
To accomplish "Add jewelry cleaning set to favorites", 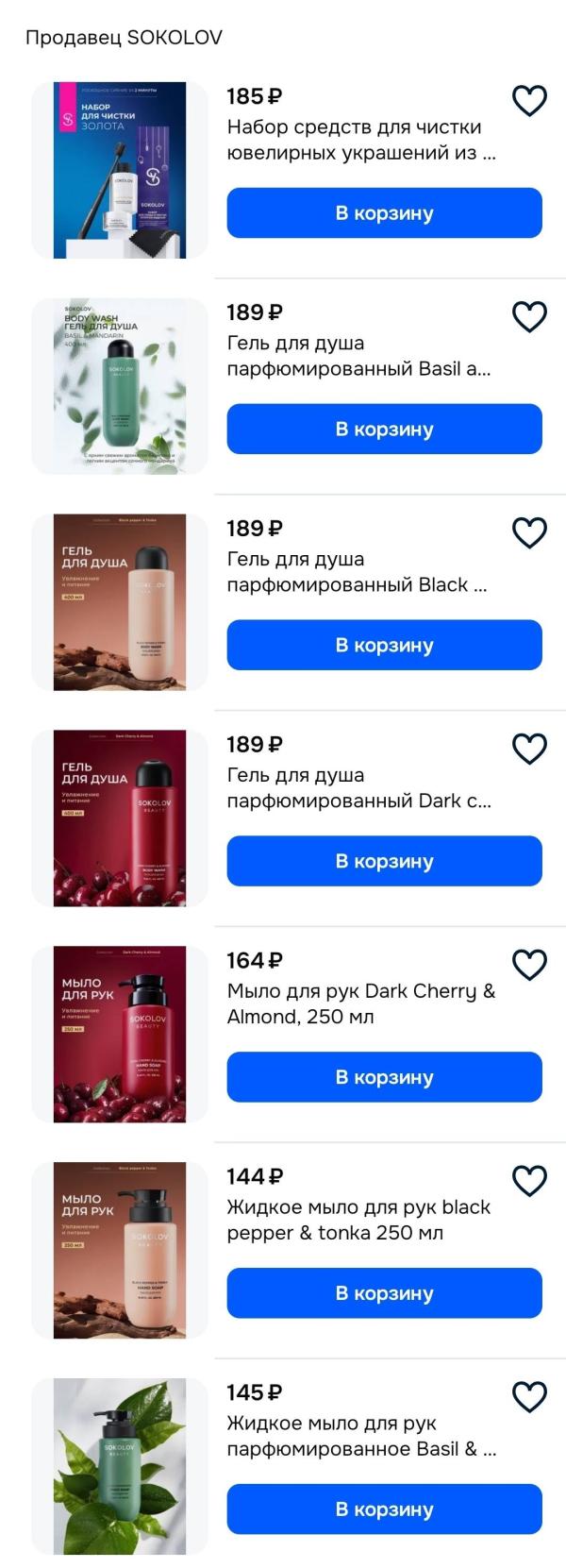I will point(529,100).
